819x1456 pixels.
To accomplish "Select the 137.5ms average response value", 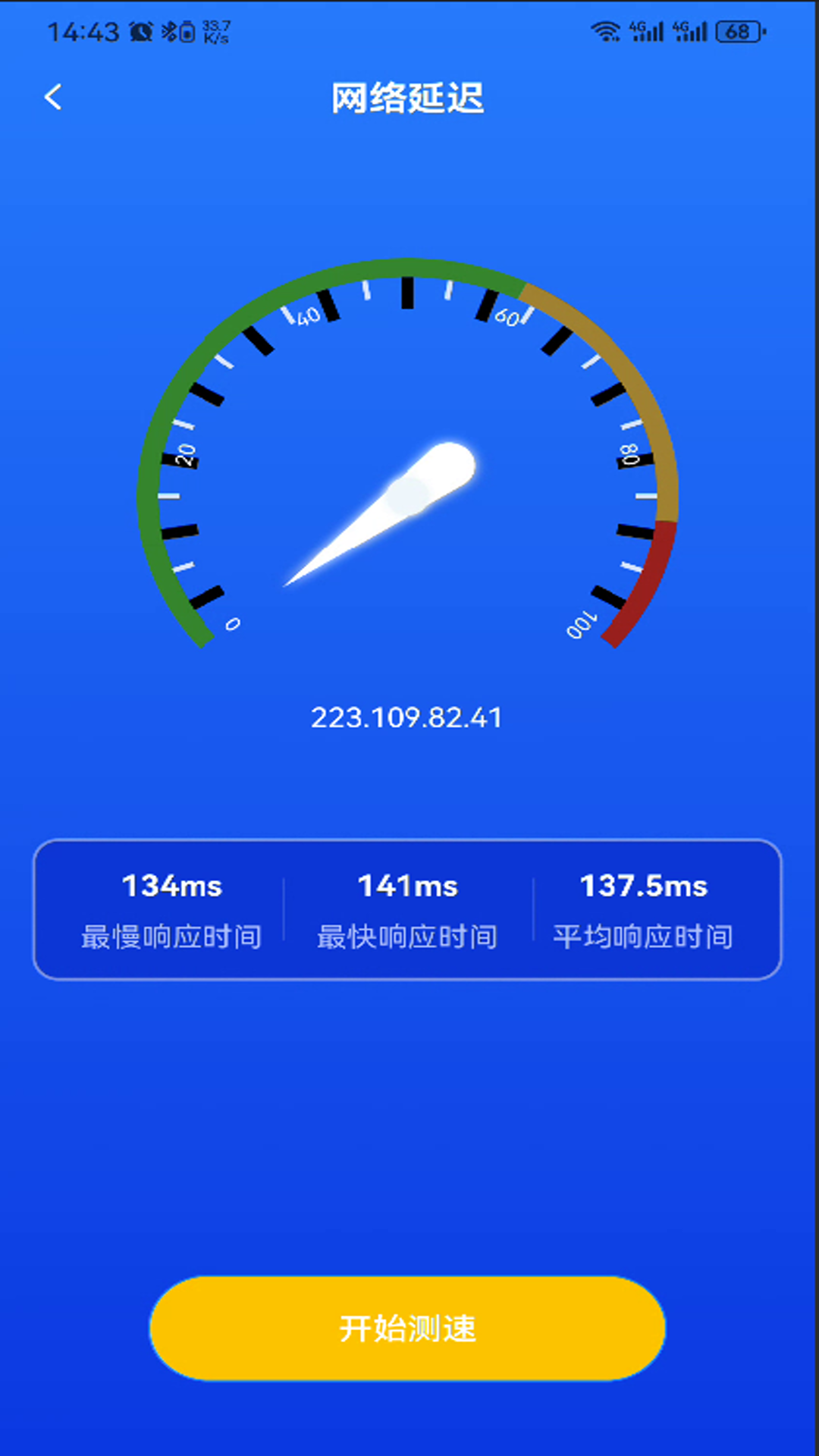I will pos(643,886).
